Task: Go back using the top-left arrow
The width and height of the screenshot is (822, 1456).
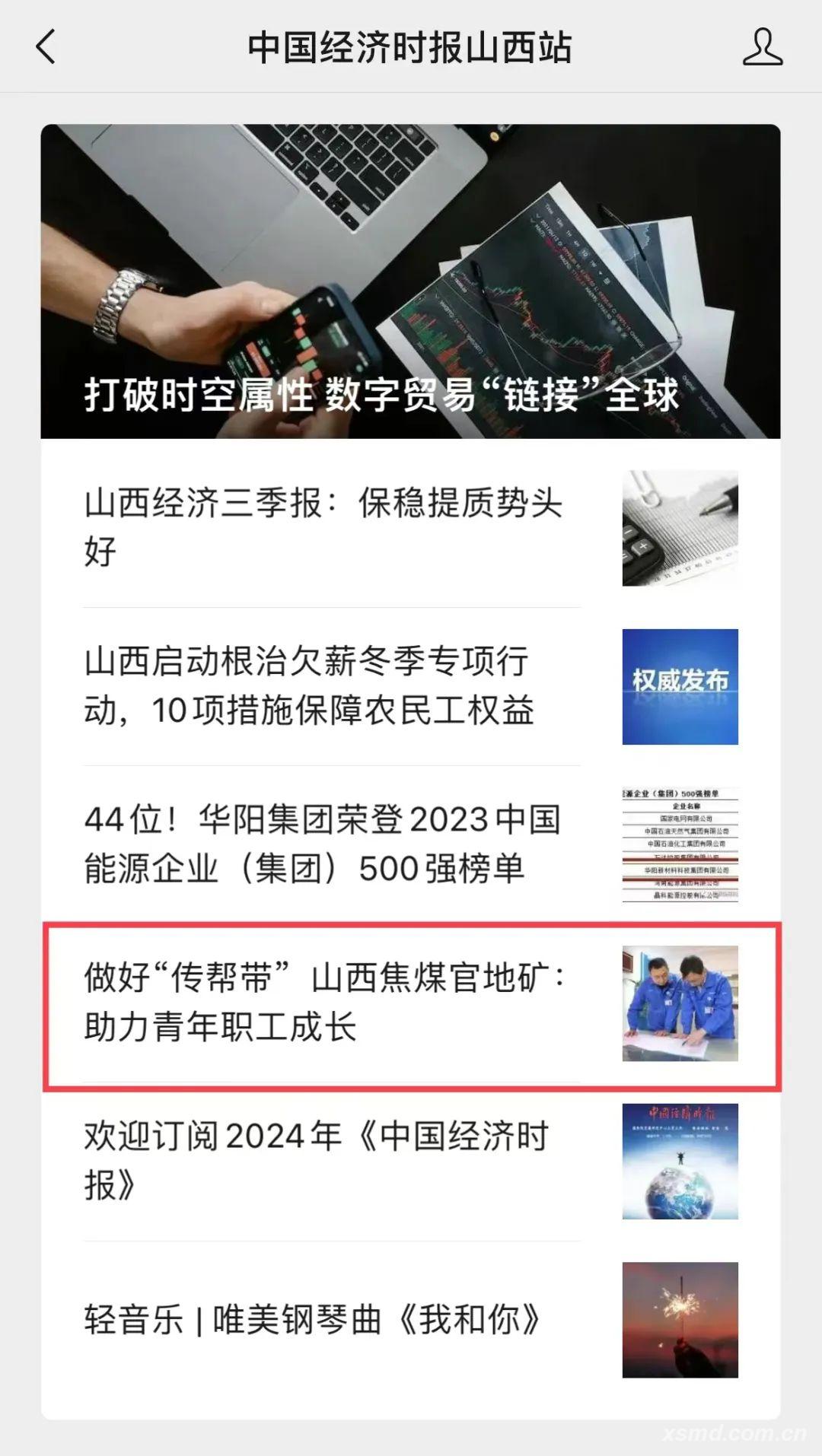Action: point(46,46)
